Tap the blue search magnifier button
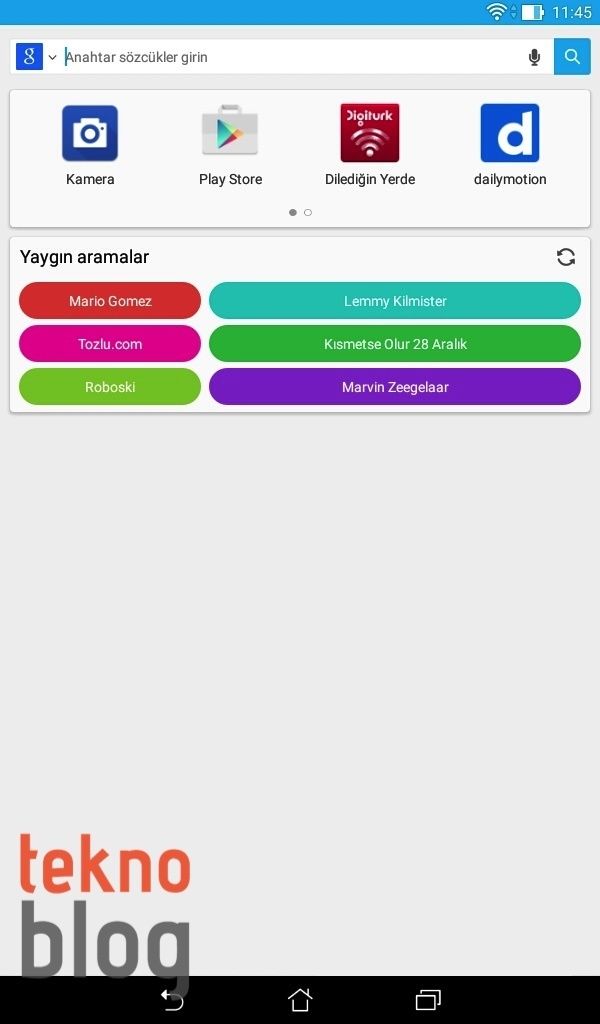The image size is (600, 1024). tap(572, 57)
